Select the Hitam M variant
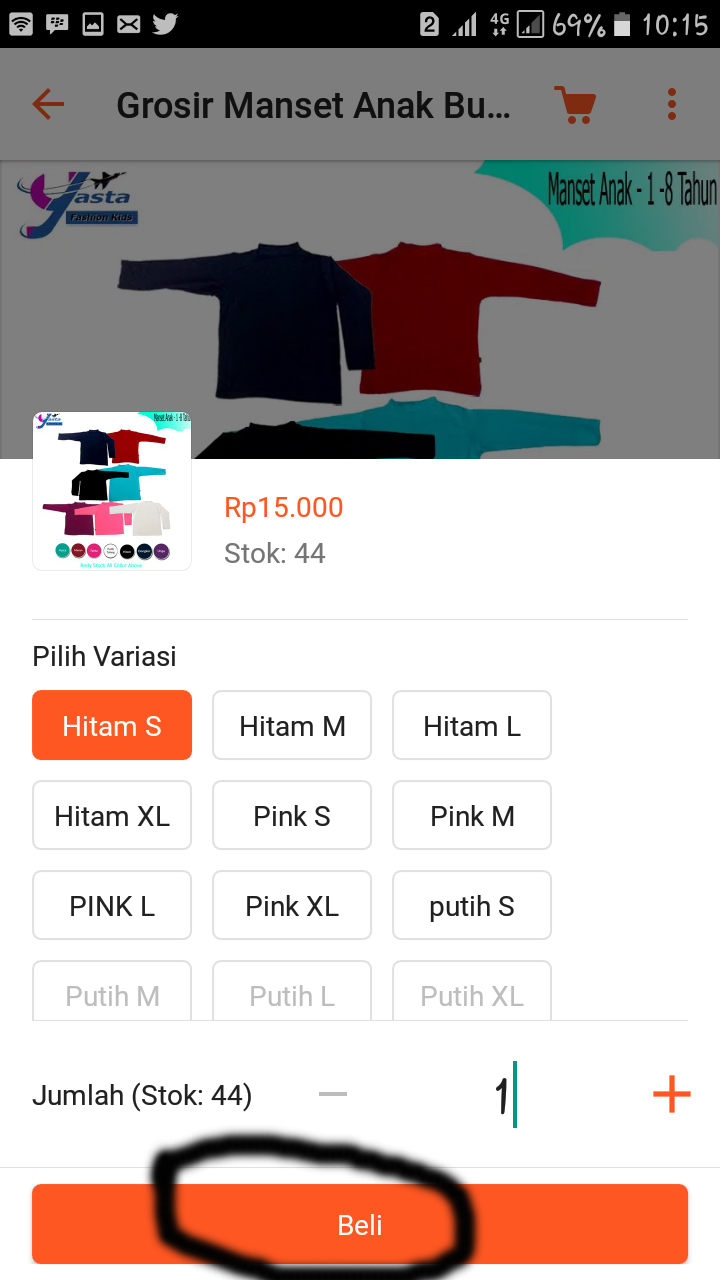720x1280 pixels. click(291, 725)
